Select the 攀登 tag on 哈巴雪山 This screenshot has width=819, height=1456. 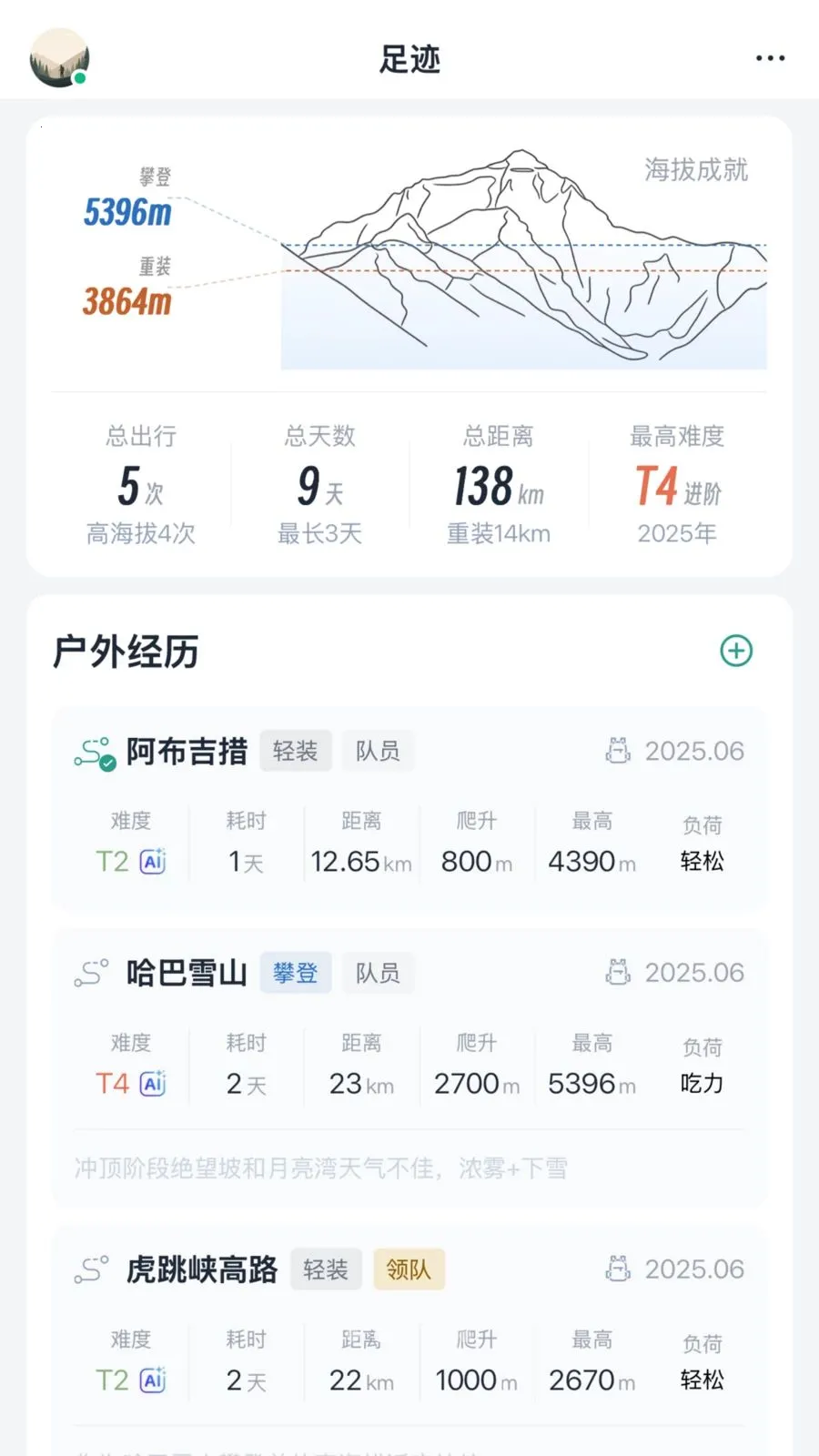coord(296,973)
